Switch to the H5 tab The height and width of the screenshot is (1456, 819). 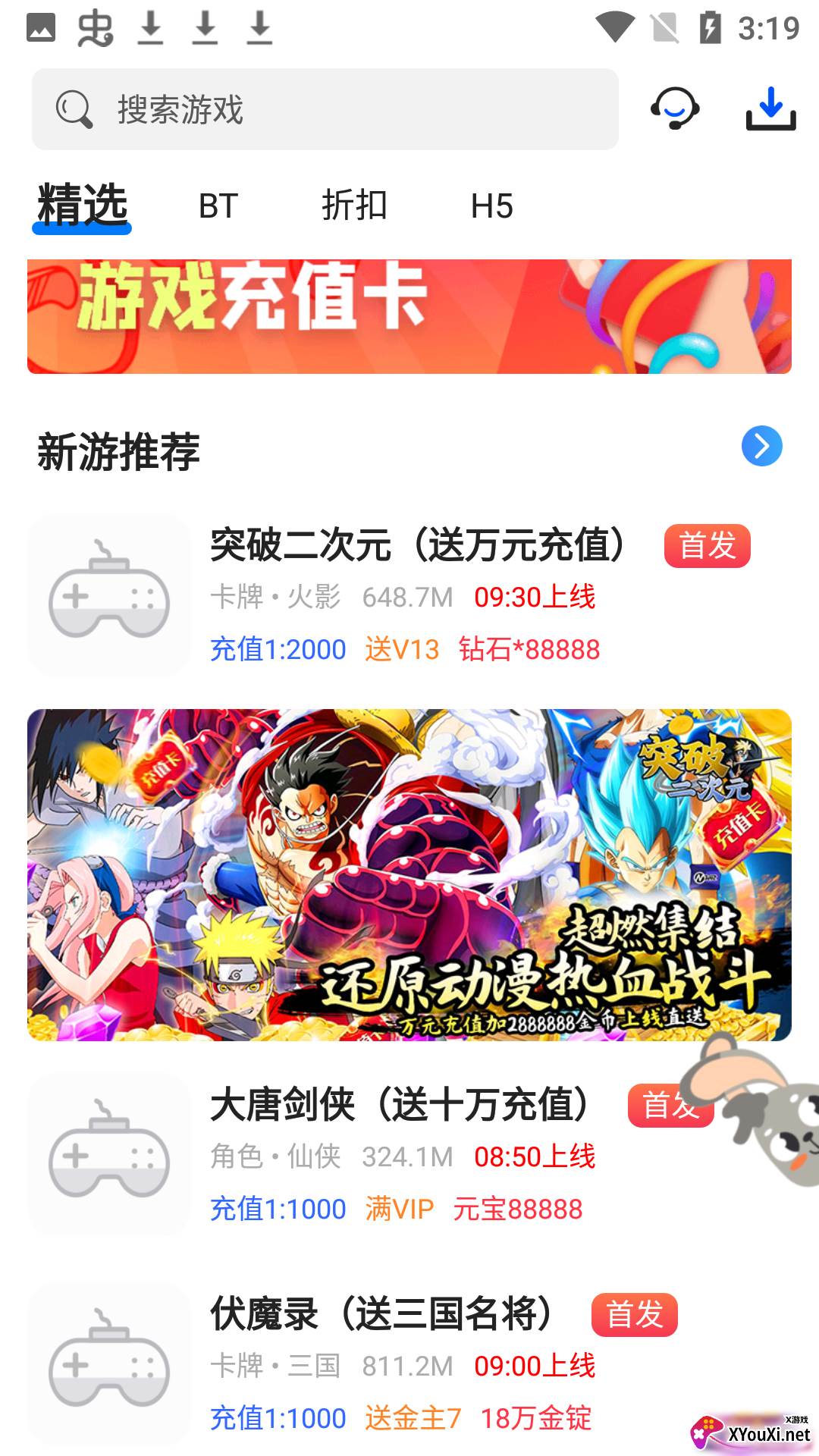pyautogui.click(x=491, y=206)
